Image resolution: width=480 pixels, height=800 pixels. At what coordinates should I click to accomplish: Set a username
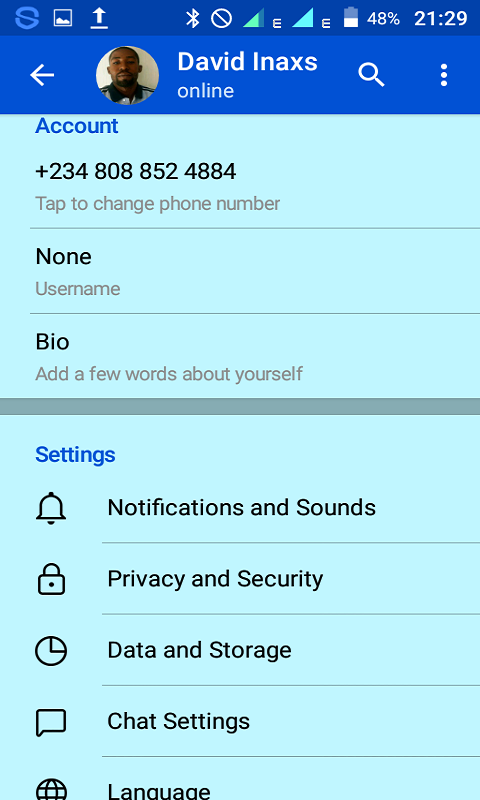[240, 271]
